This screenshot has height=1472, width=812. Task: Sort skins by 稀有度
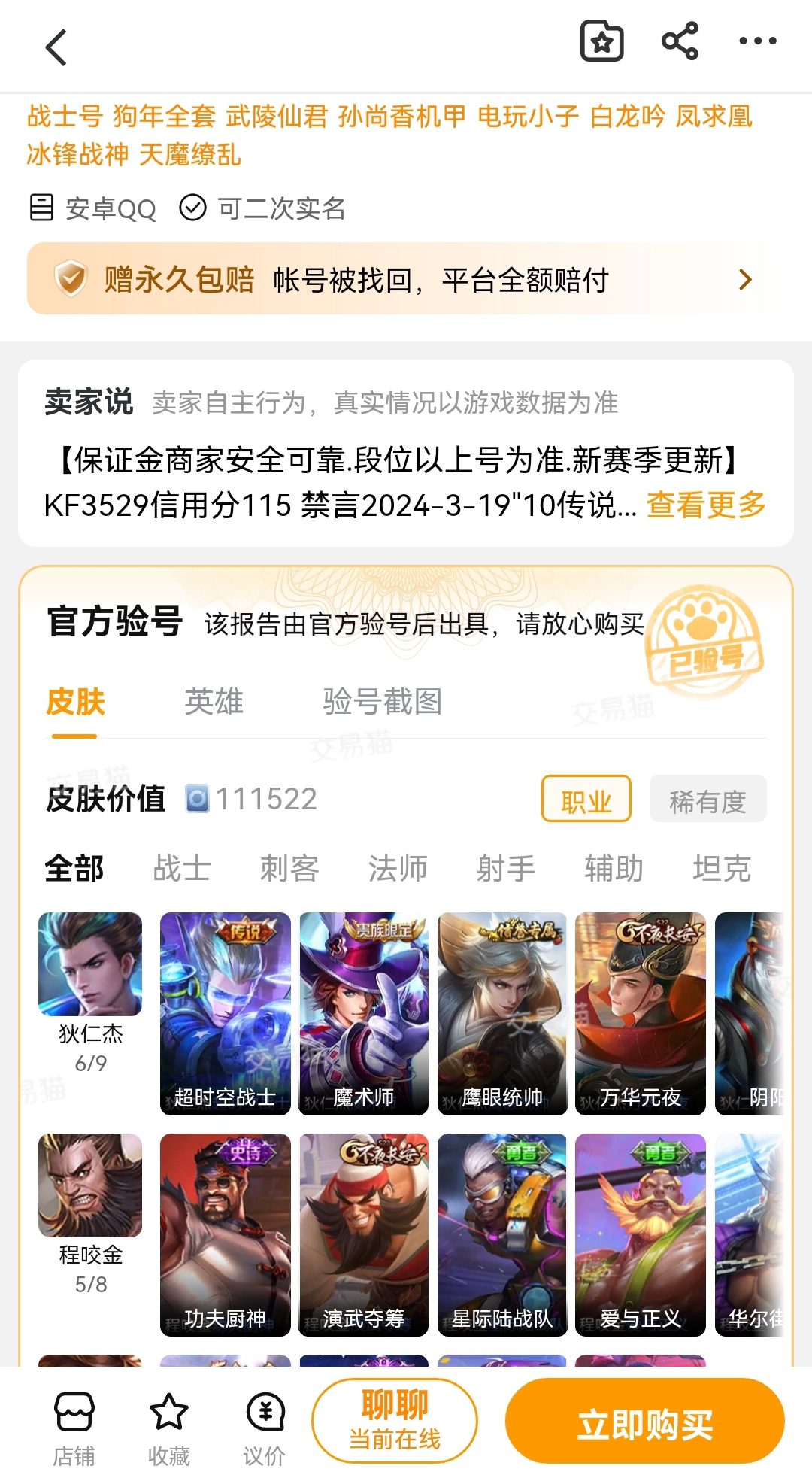707,800
